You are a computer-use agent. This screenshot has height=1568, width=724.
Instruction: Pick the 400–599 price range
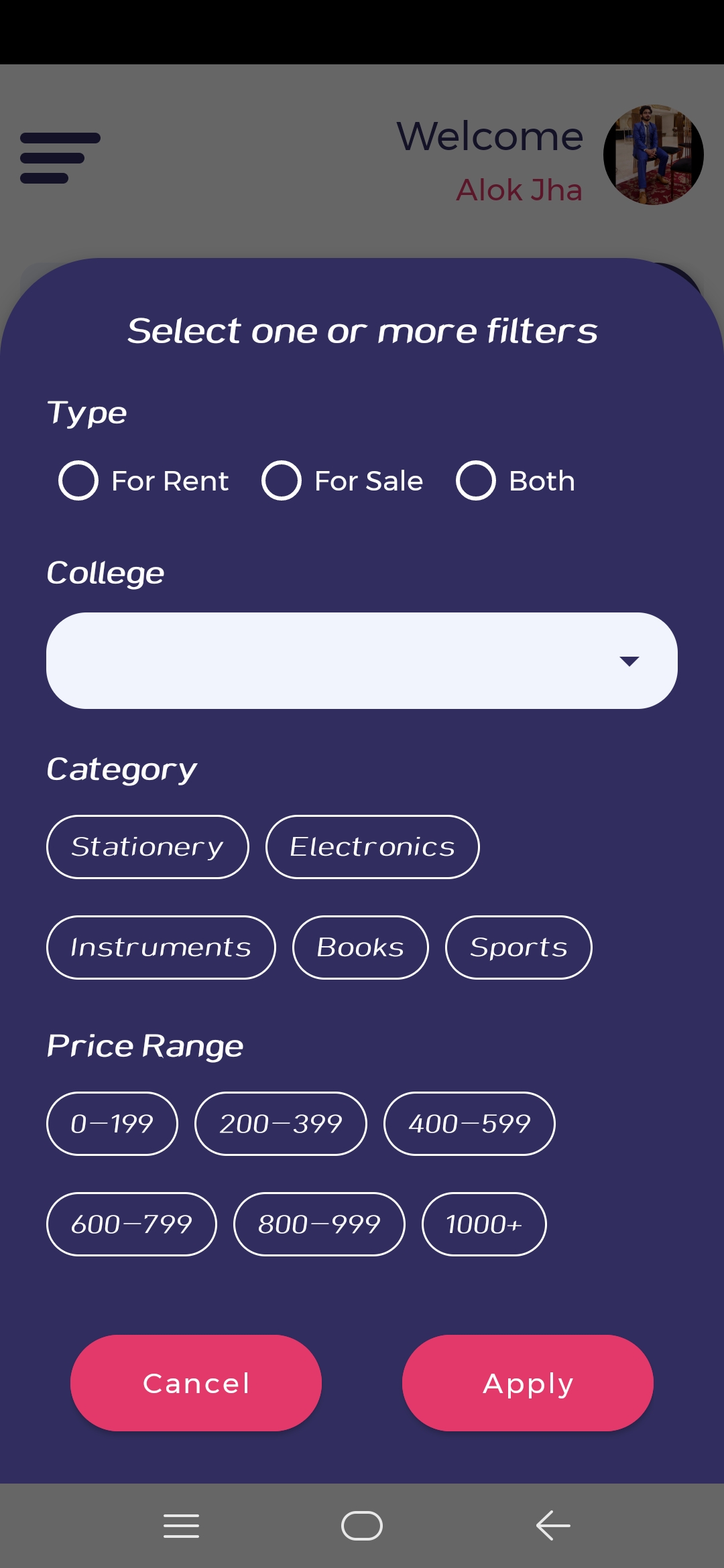click(469, 1124)
